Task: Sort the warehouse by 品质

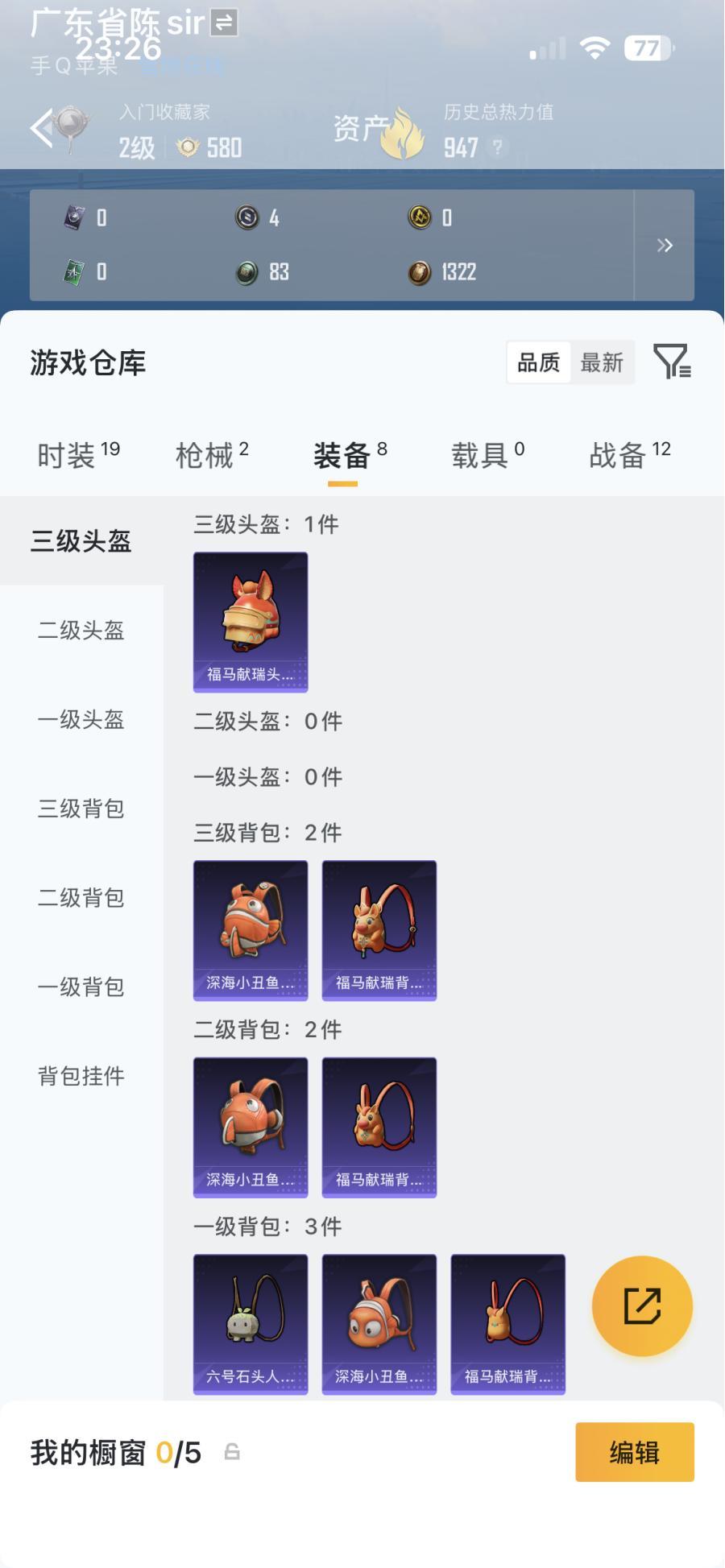Action: pos(538,362)
